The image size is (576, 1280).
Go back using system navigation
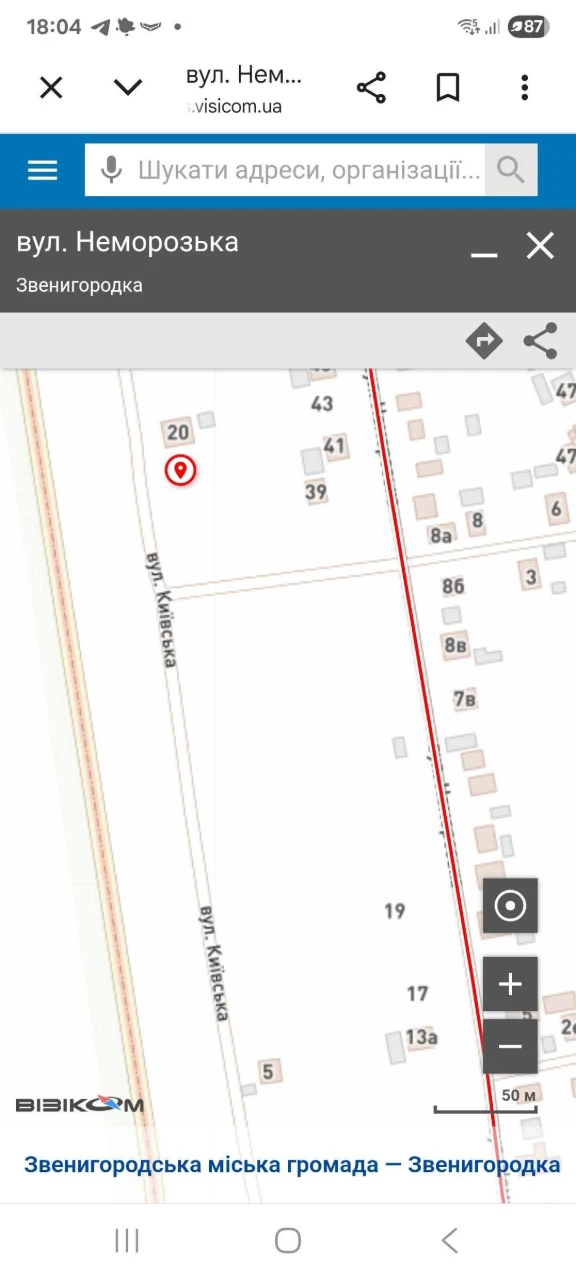tap(449, 1241)
